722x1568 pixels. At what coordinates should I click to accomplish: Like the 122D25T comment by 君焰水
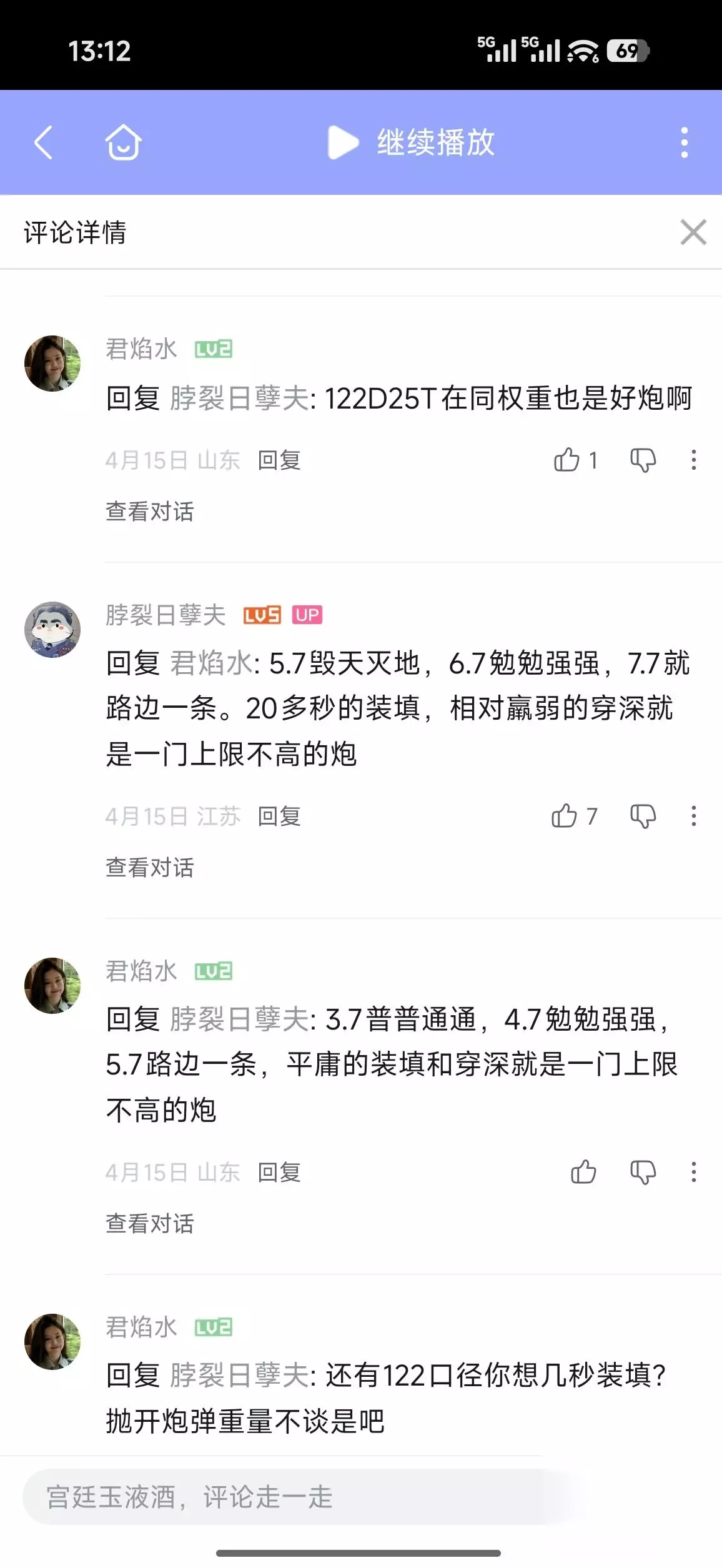566,460
